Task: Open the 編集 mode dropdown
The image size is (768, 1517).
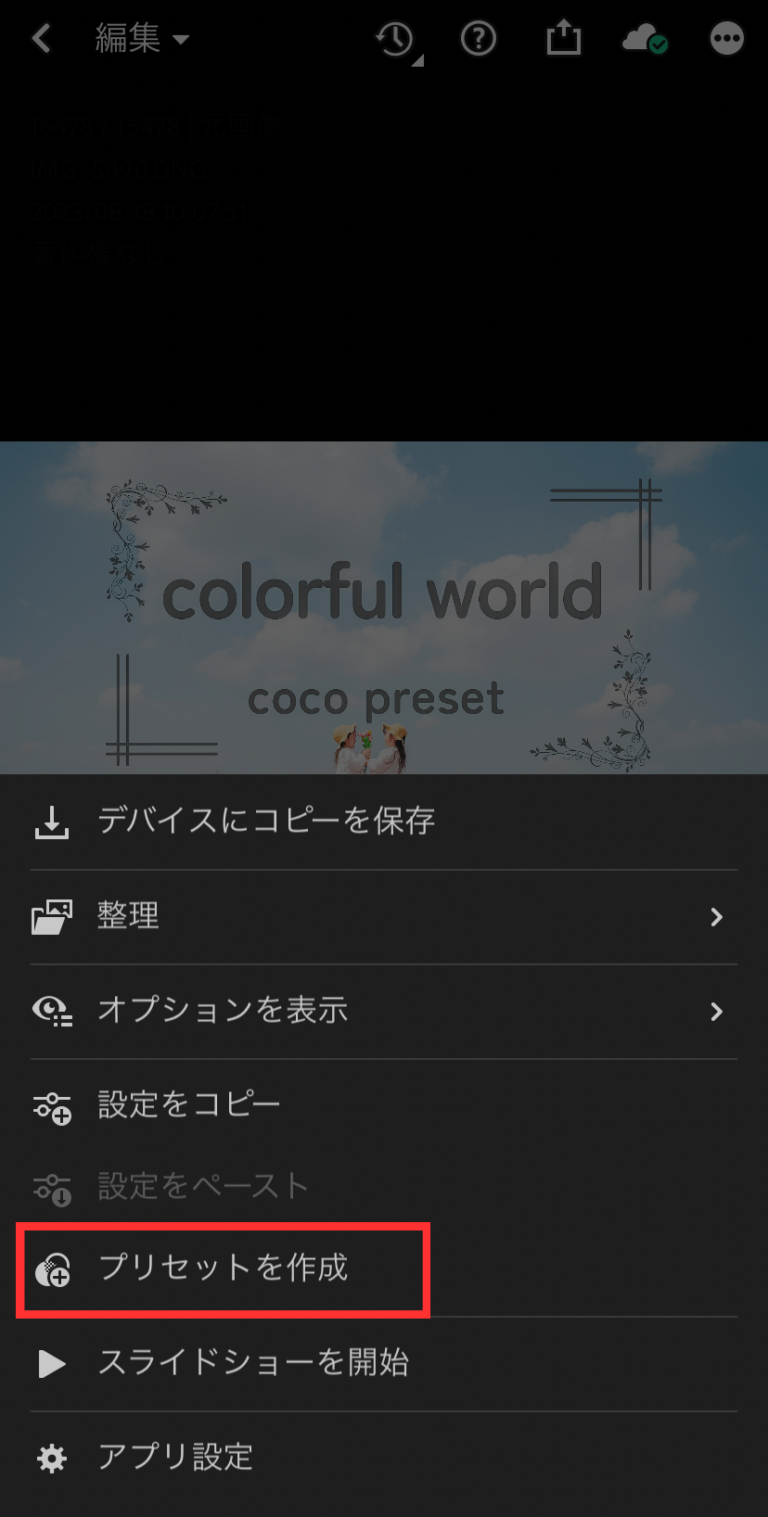Action: coord(141,40)
